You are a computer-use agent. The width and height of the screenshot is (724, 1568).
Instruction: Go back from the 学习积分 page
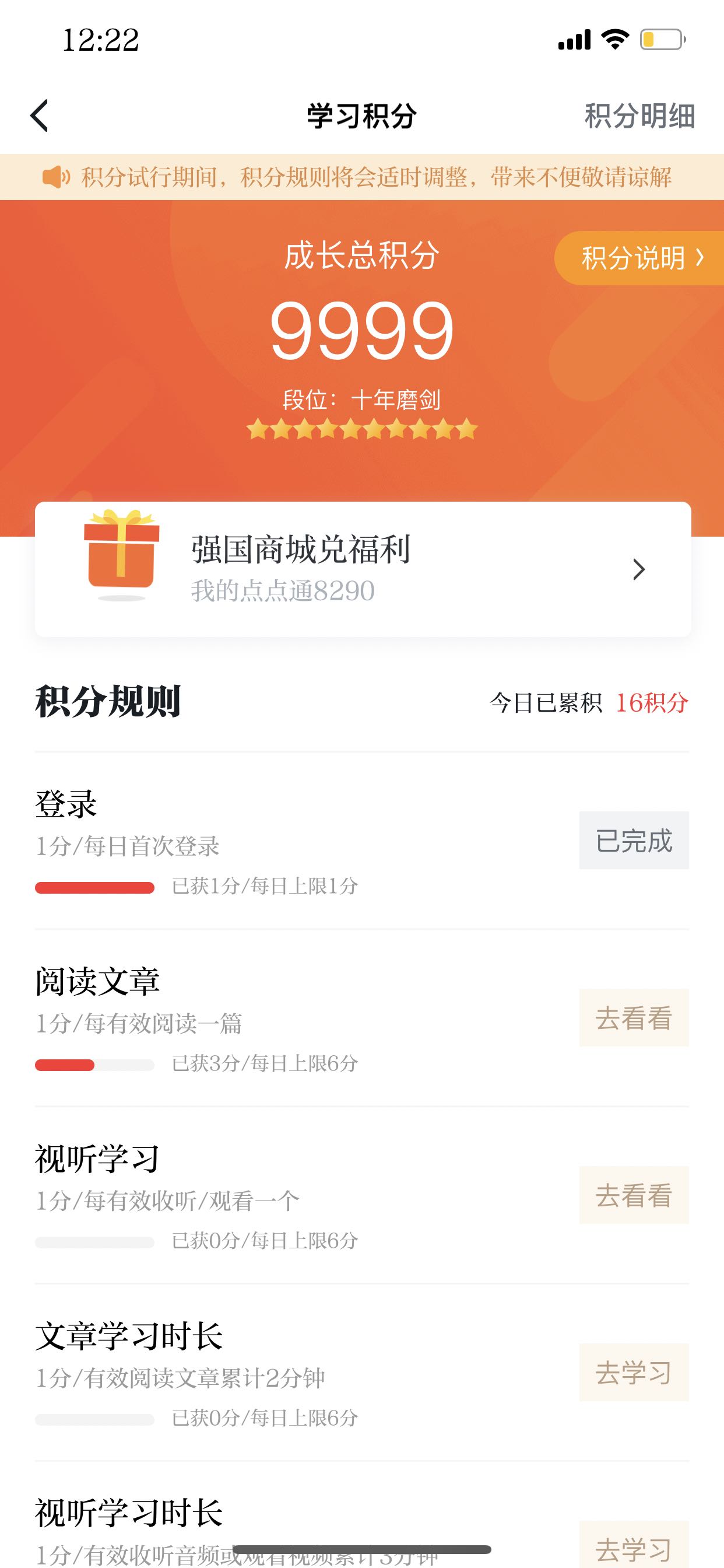pyautogui.click(x=40, y=116)
